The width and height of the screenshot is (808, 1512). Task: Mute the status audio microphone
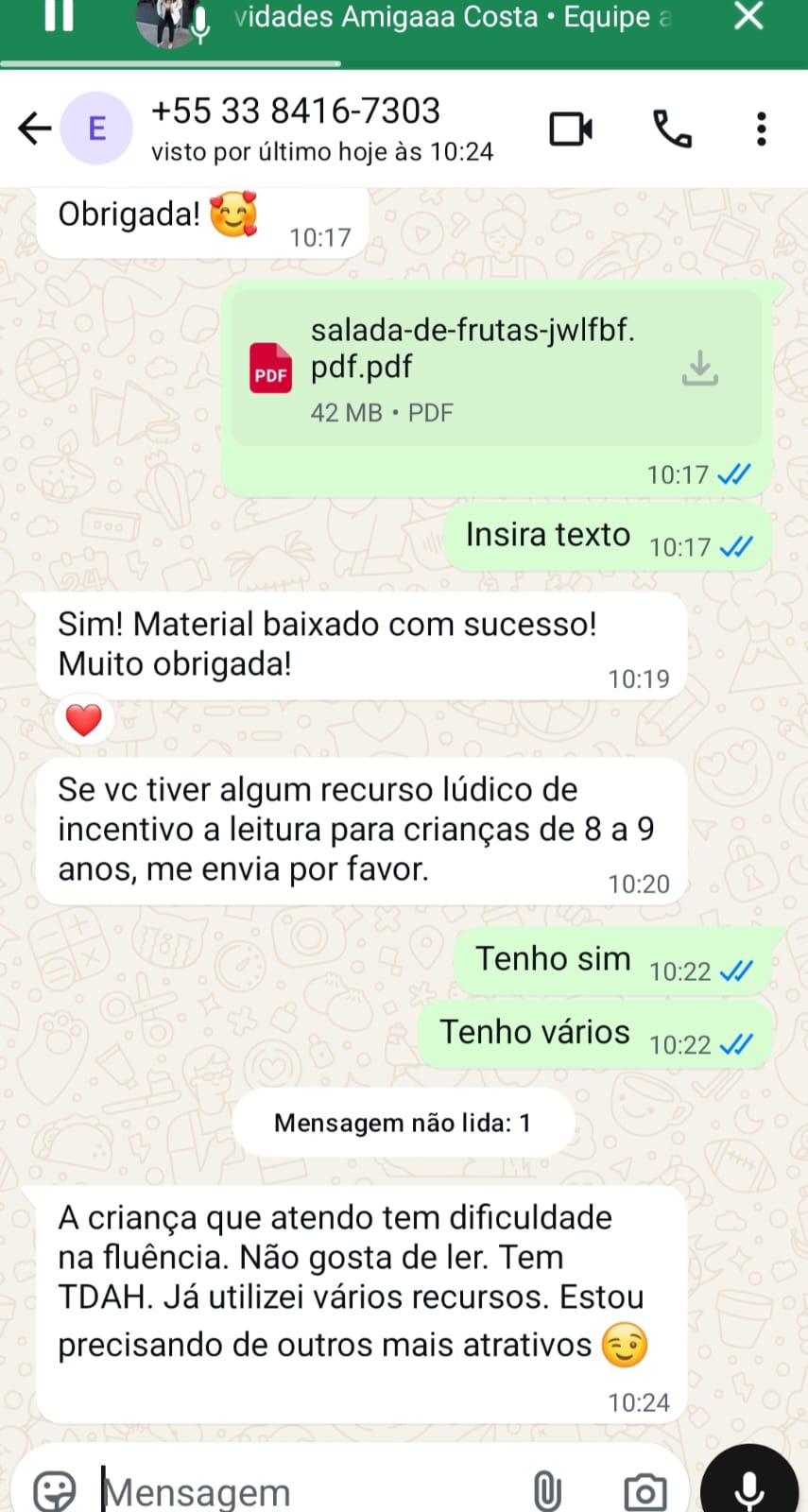tap(202, 17)
